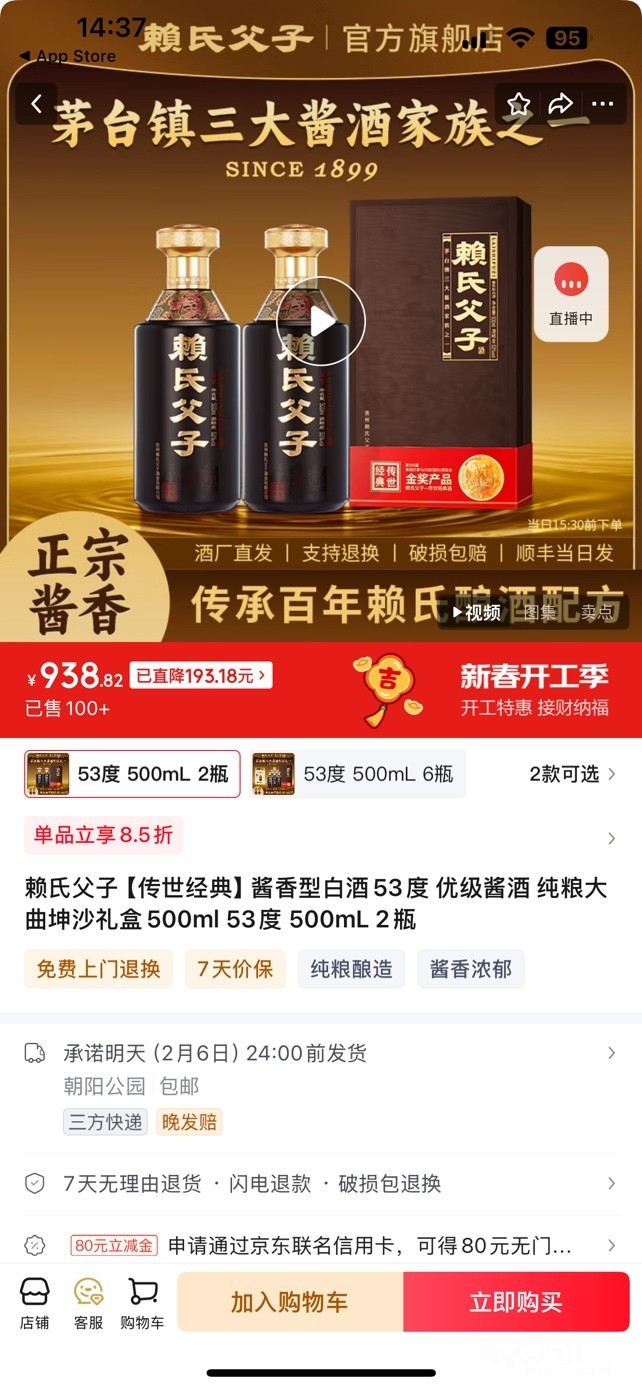Select the 53度 500mL 6瓶 option
The height and width of the screenshot is (1389, 642).
(358, 774)
